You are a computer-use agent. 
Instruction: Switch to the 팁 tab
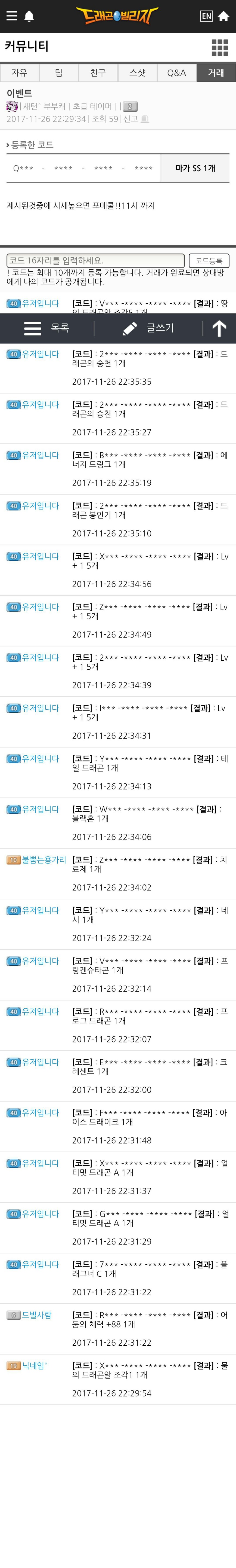(58, 72)
